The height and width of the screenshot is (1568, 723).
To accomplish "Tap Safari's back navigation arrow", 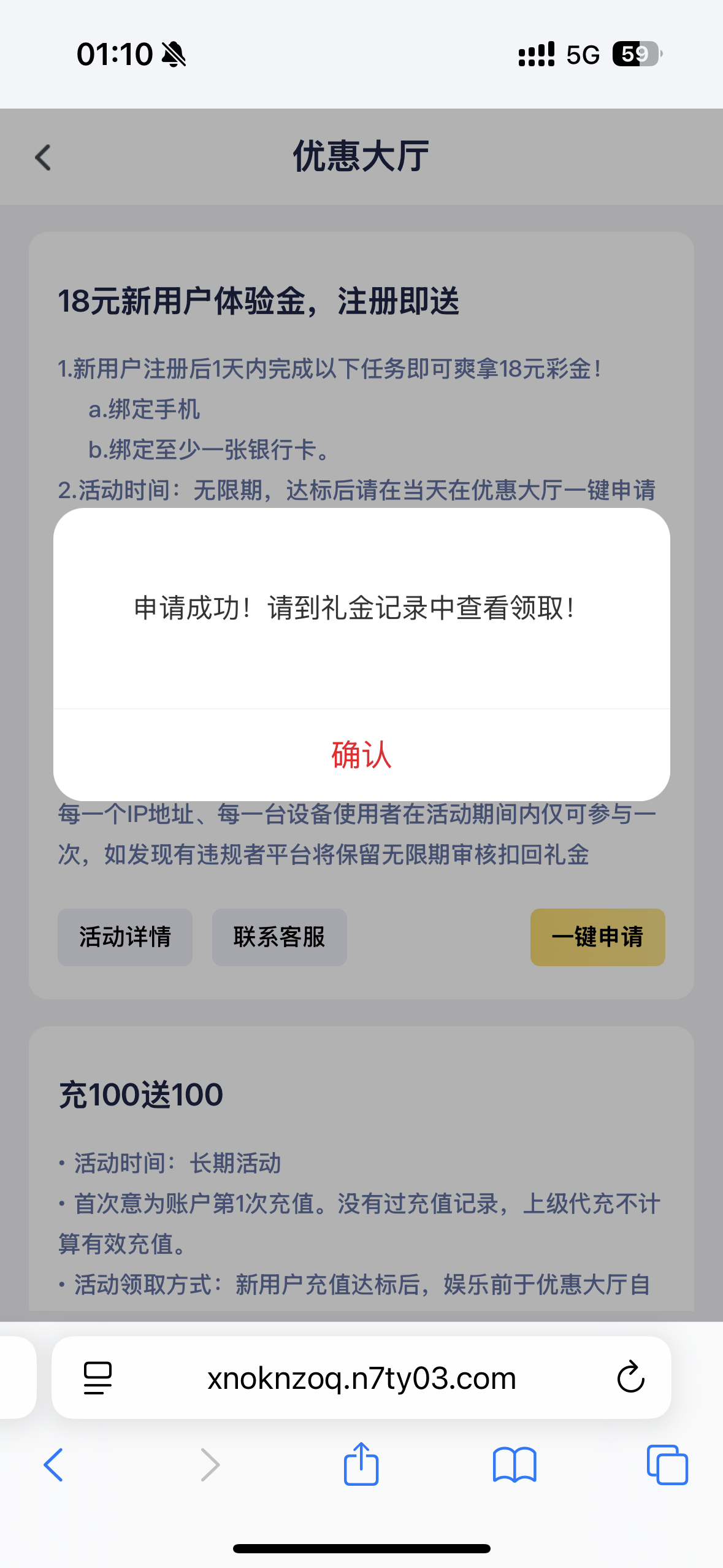I will (54, 1466).
